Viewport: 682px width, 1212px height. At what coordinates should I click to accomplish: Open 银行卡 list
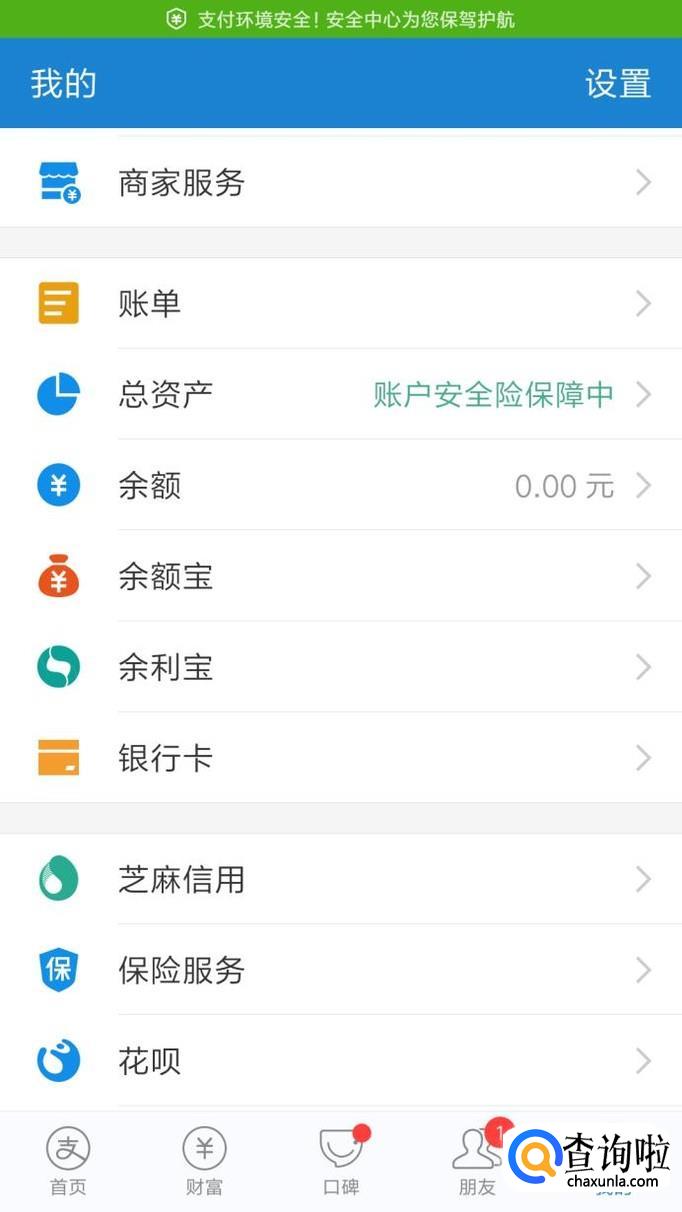pyautogui.click(x=340, y=758)
